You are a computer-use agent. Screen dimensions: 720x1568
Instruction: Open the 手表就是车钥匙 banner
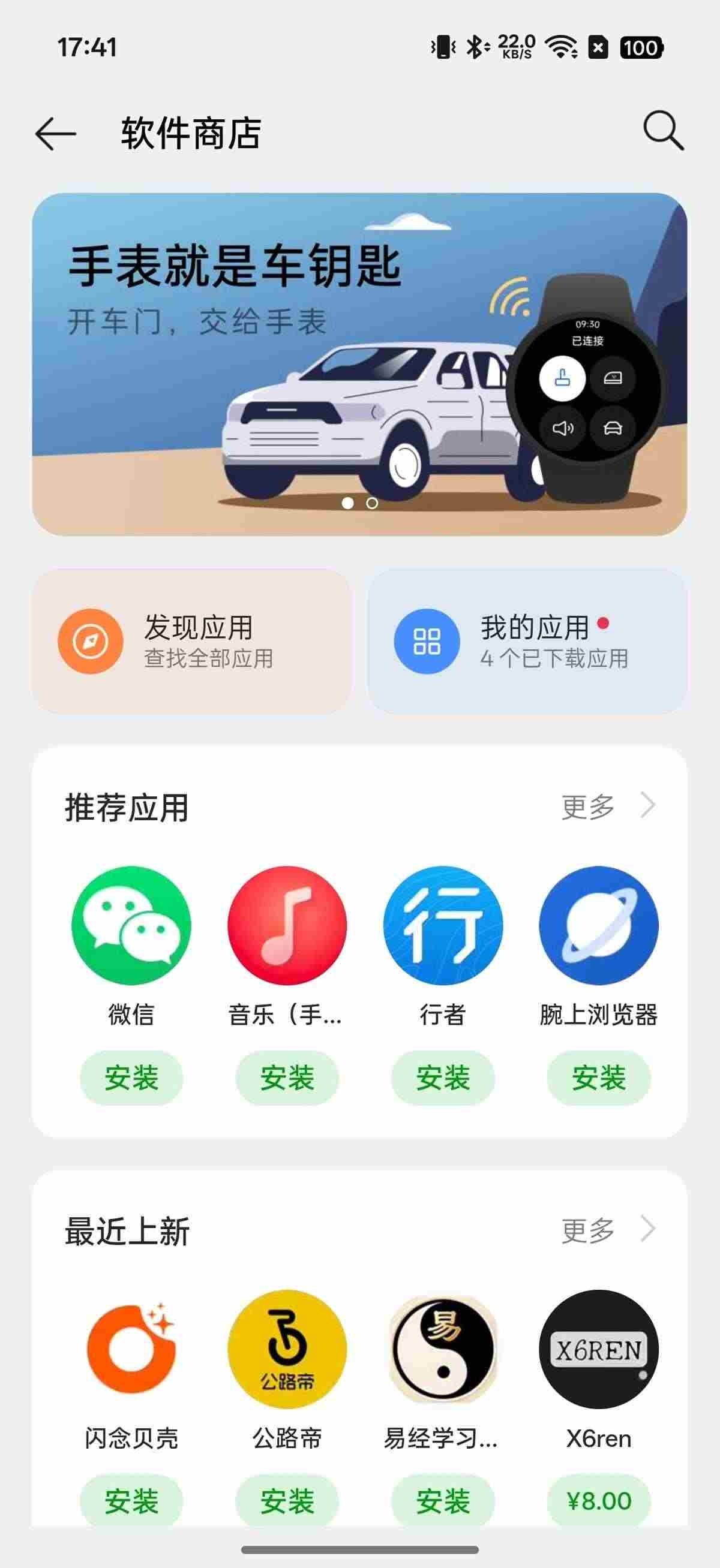click(359, 364)
